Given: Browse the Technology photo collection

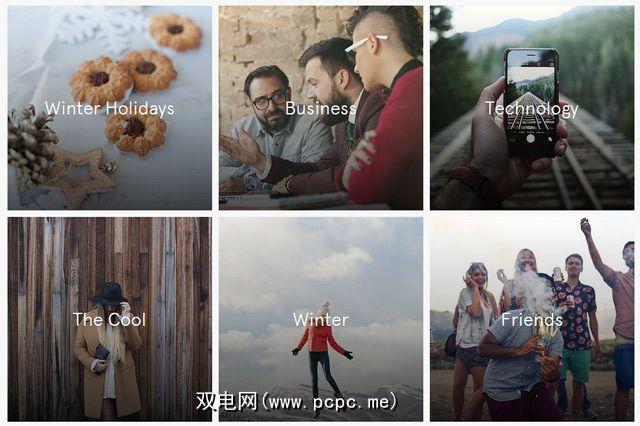Looking at the screenshot, I should click(x=531, y=108).
